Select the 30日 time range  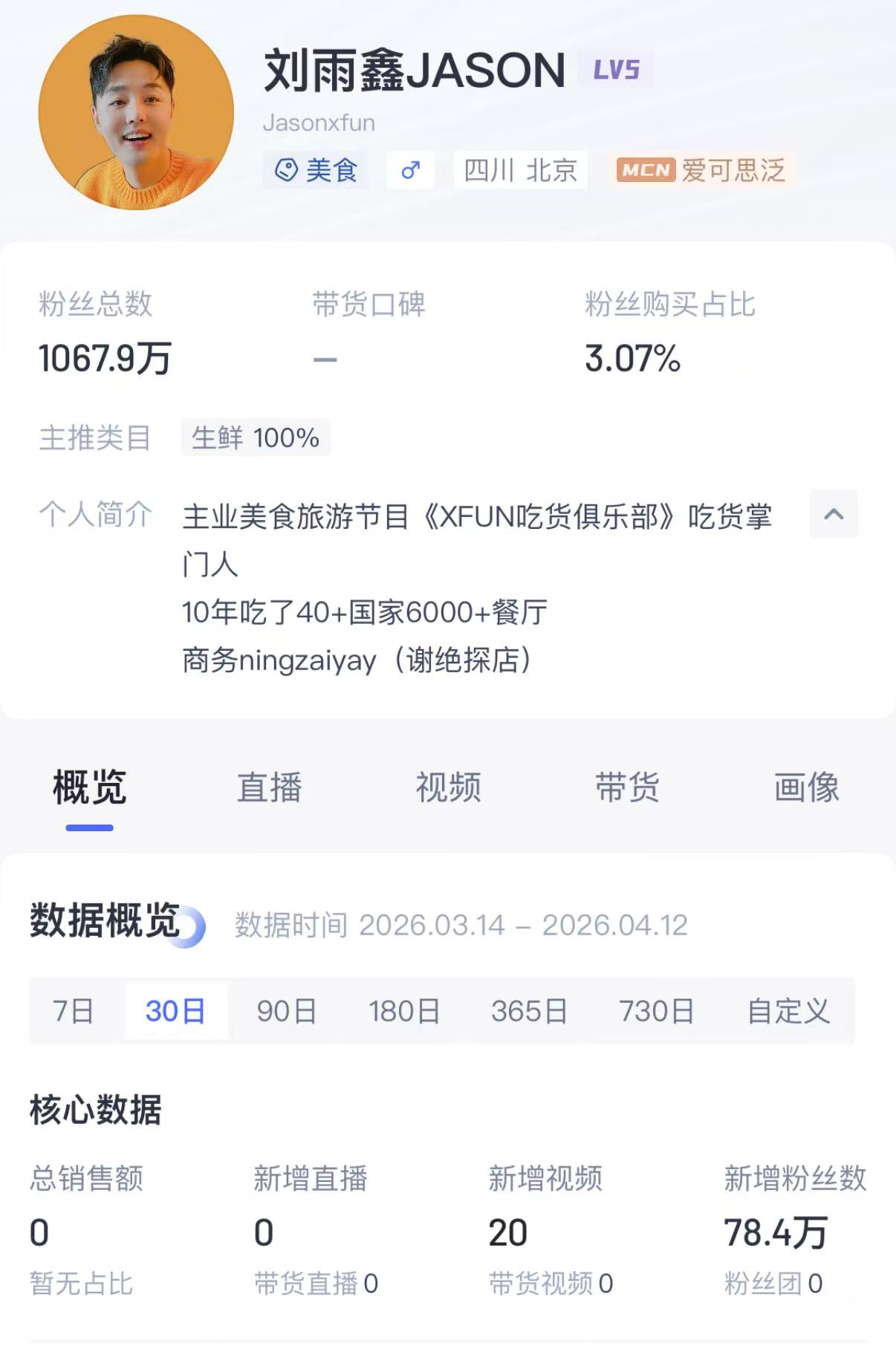175,1011
